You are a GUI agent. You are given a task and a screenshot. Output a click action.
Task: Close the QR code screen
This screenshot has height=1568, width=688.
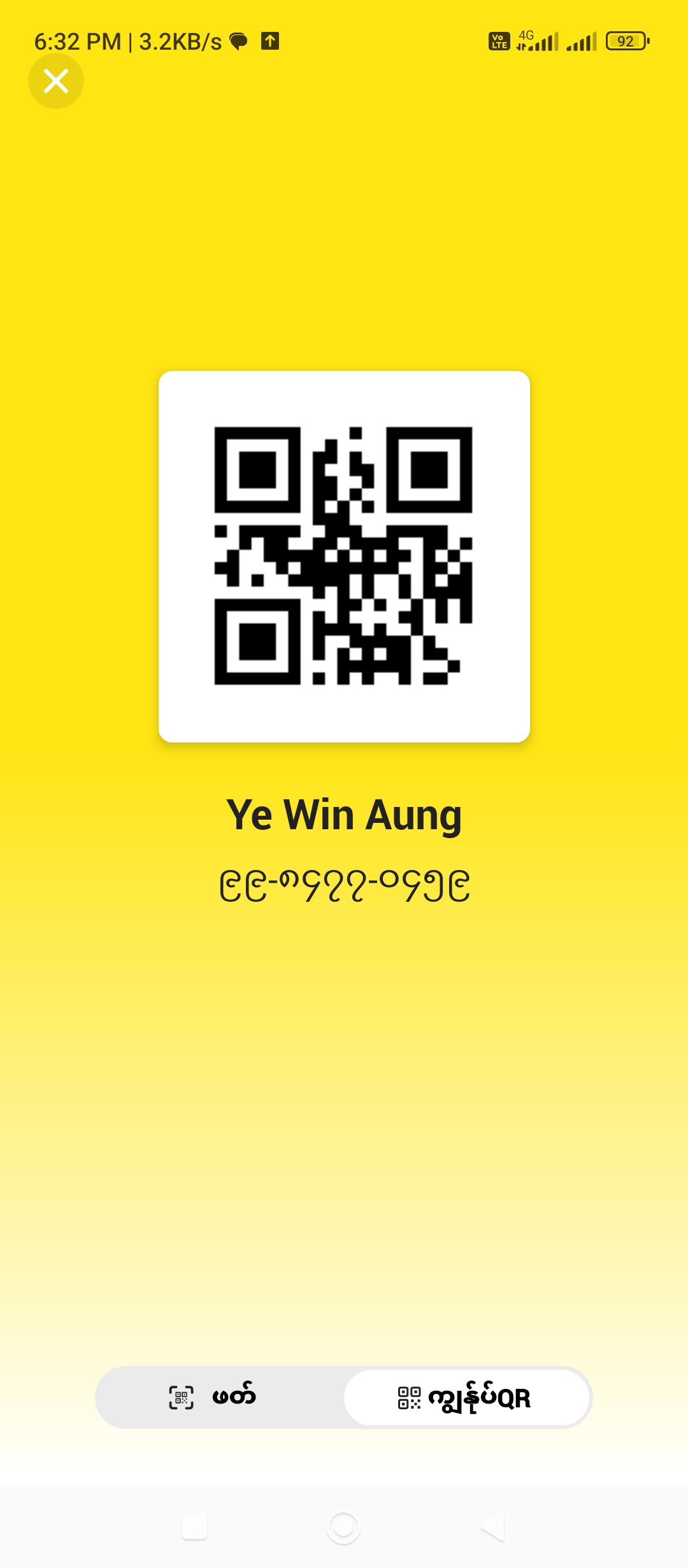tap(56, 81)
